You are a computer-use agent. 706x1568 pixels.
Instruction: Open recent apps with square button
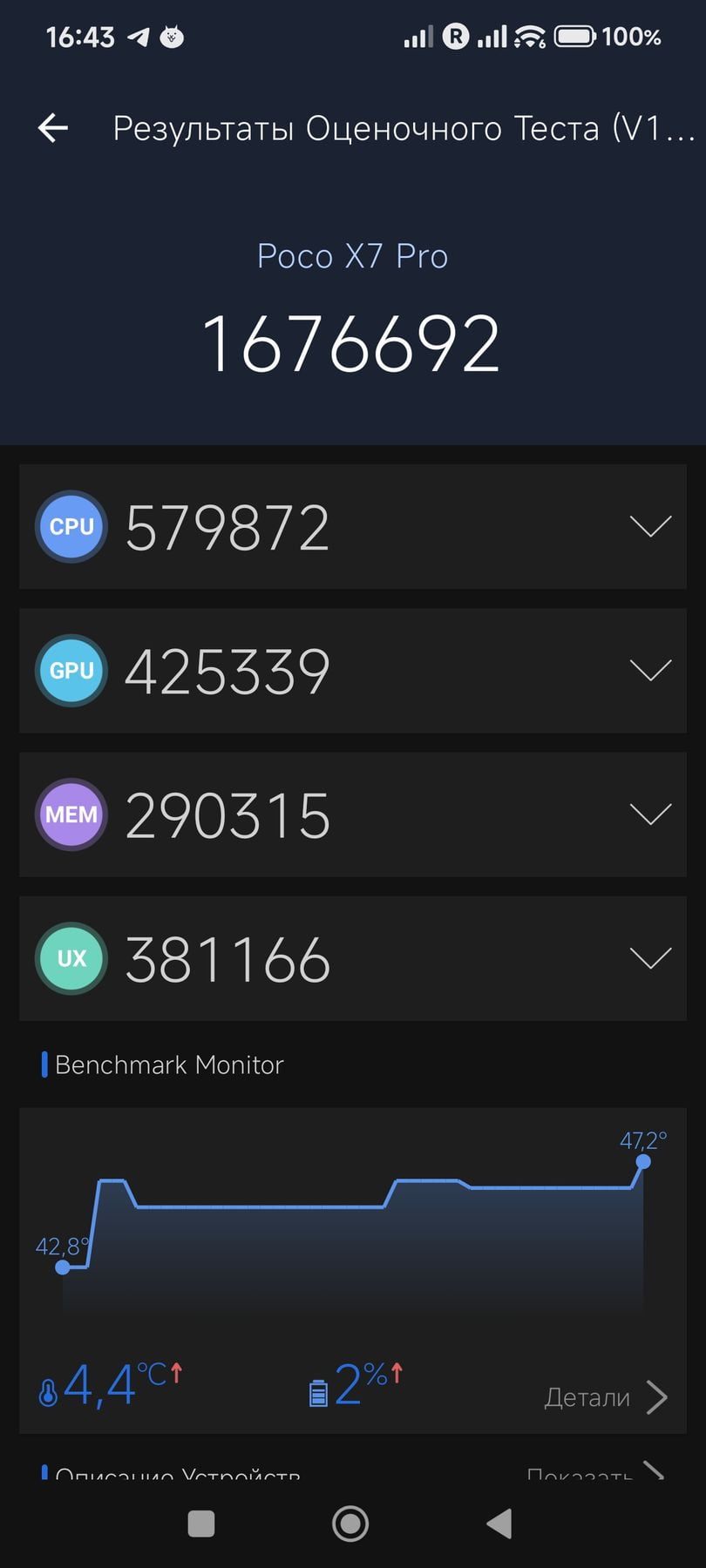201,1524
